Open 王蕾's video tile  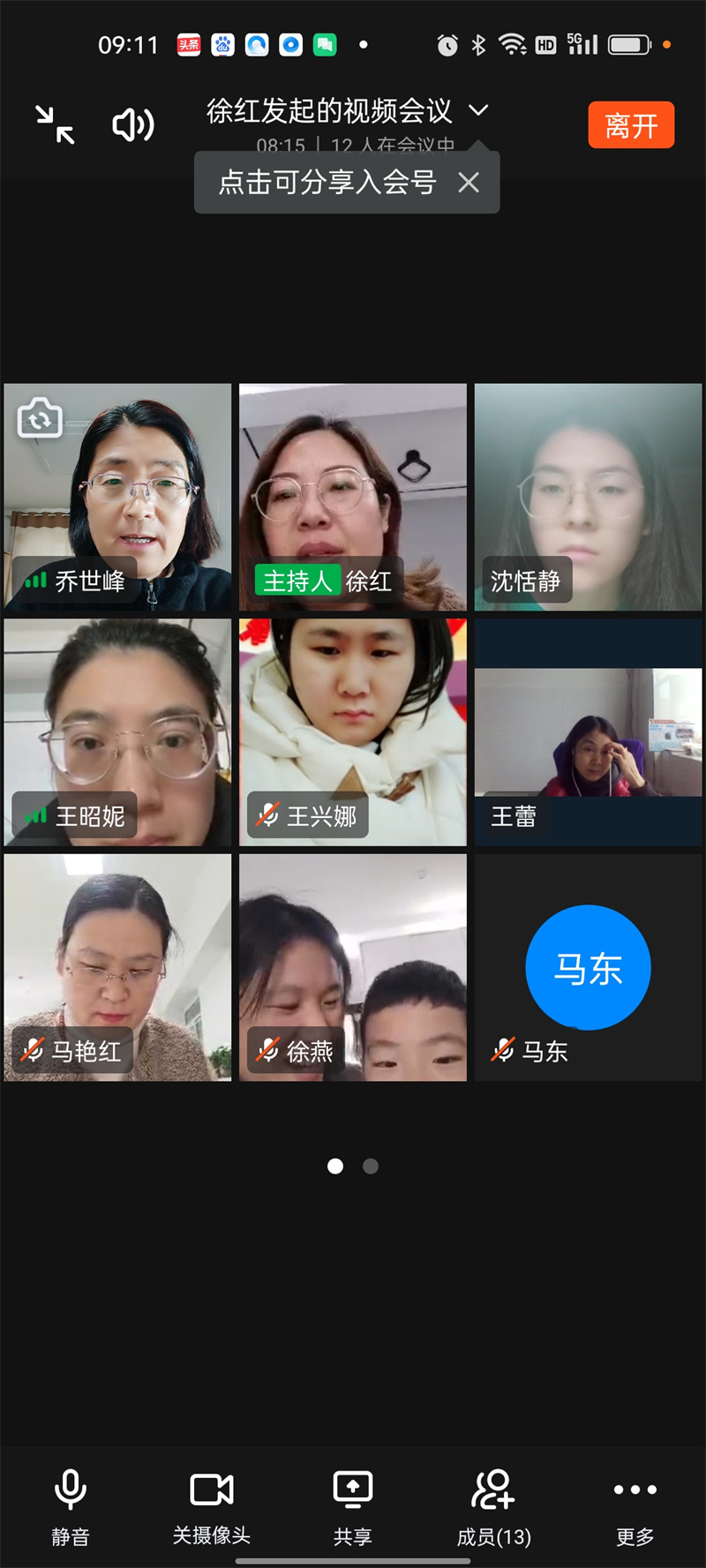pos(588,732)
